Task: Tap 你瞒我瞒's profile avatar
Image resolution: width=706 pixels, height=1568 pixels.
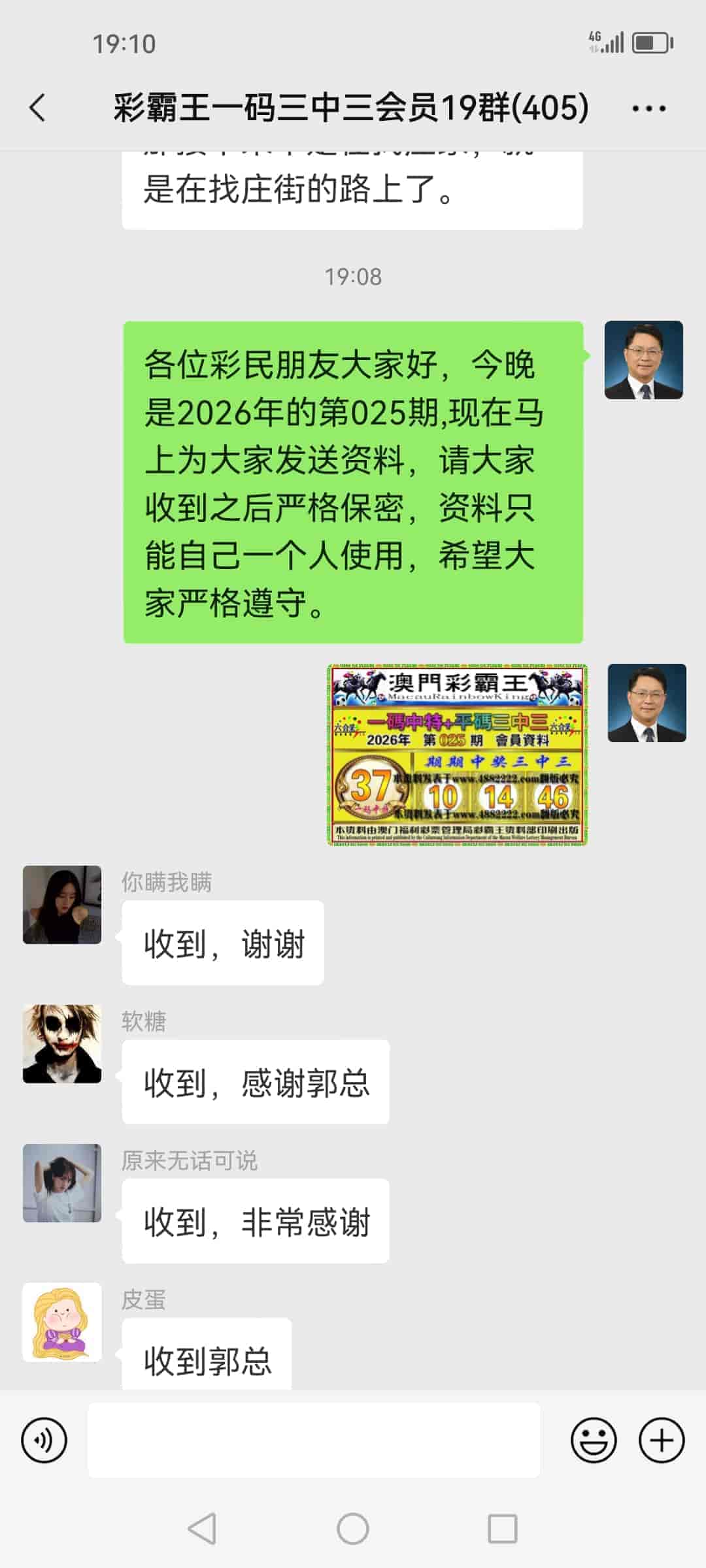Action: (62, 906)
